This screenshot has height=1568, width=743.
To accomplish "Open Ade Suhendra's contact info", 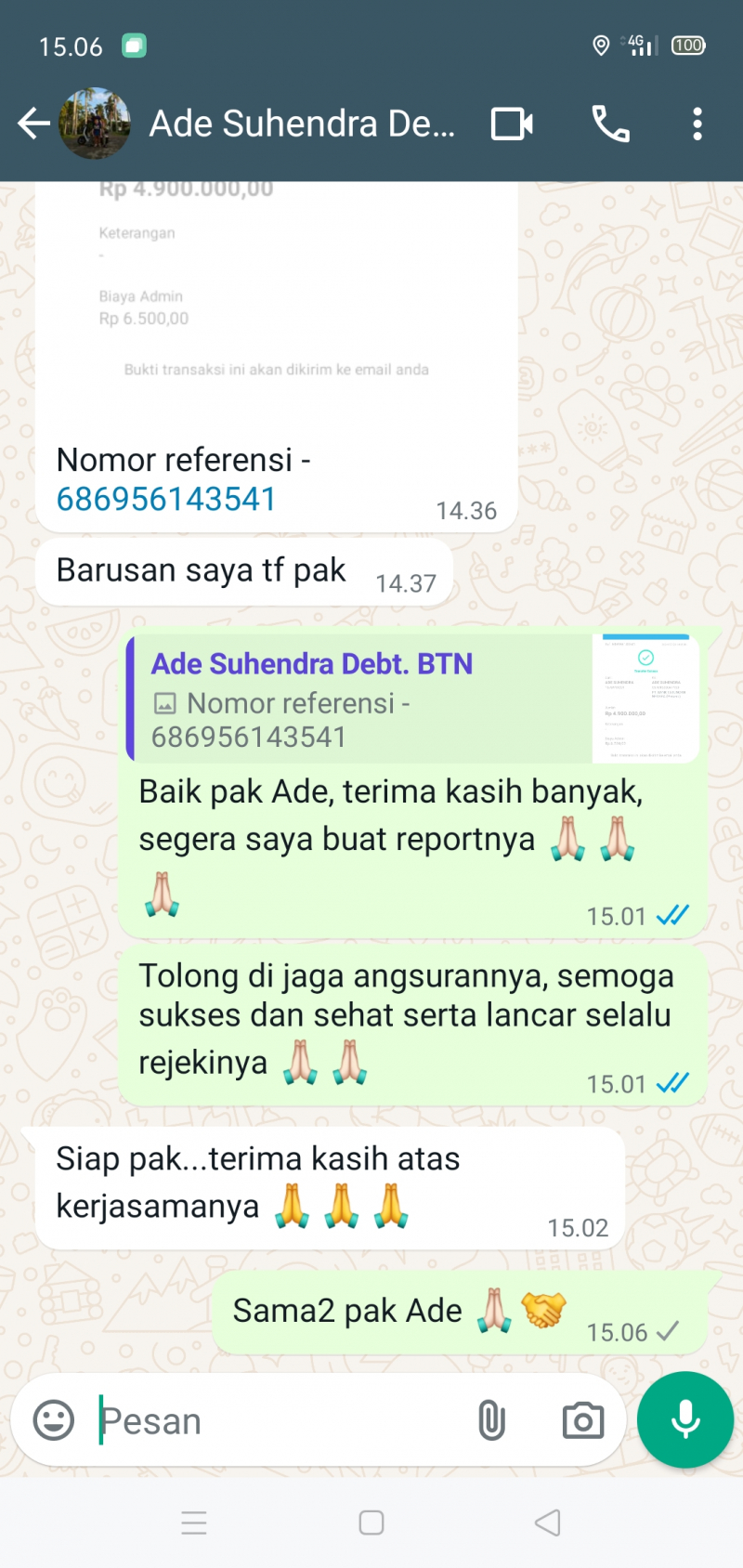I will 302,124.
